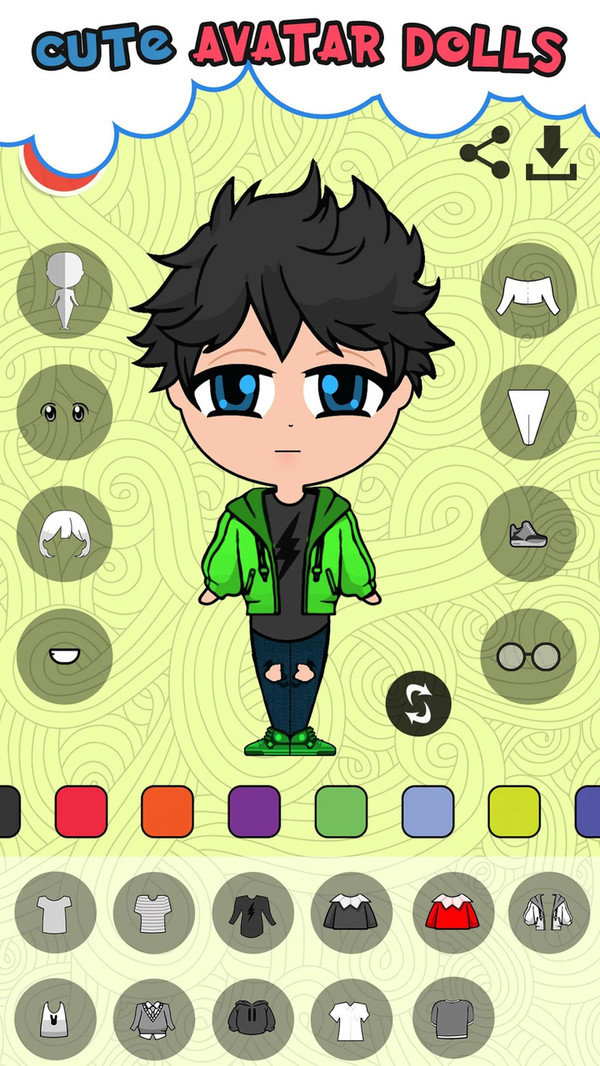Pick the orange color swatch
Screen dimensions: 600x1066
pos(167,811)
